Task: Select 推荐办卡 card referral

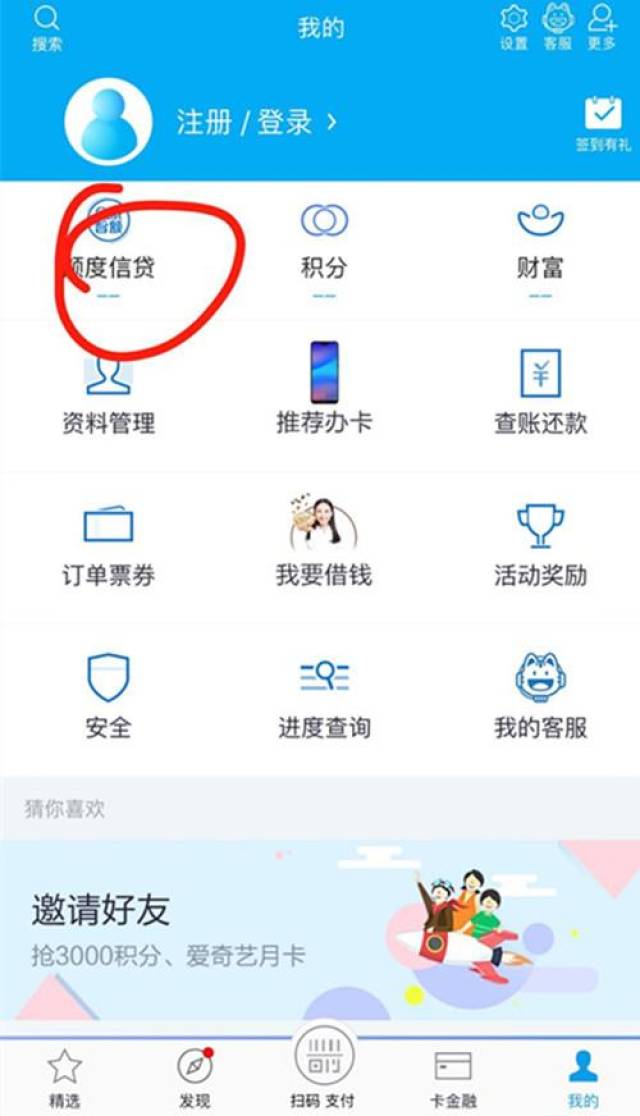Action: pyautogui.click(x=324, y=396)
